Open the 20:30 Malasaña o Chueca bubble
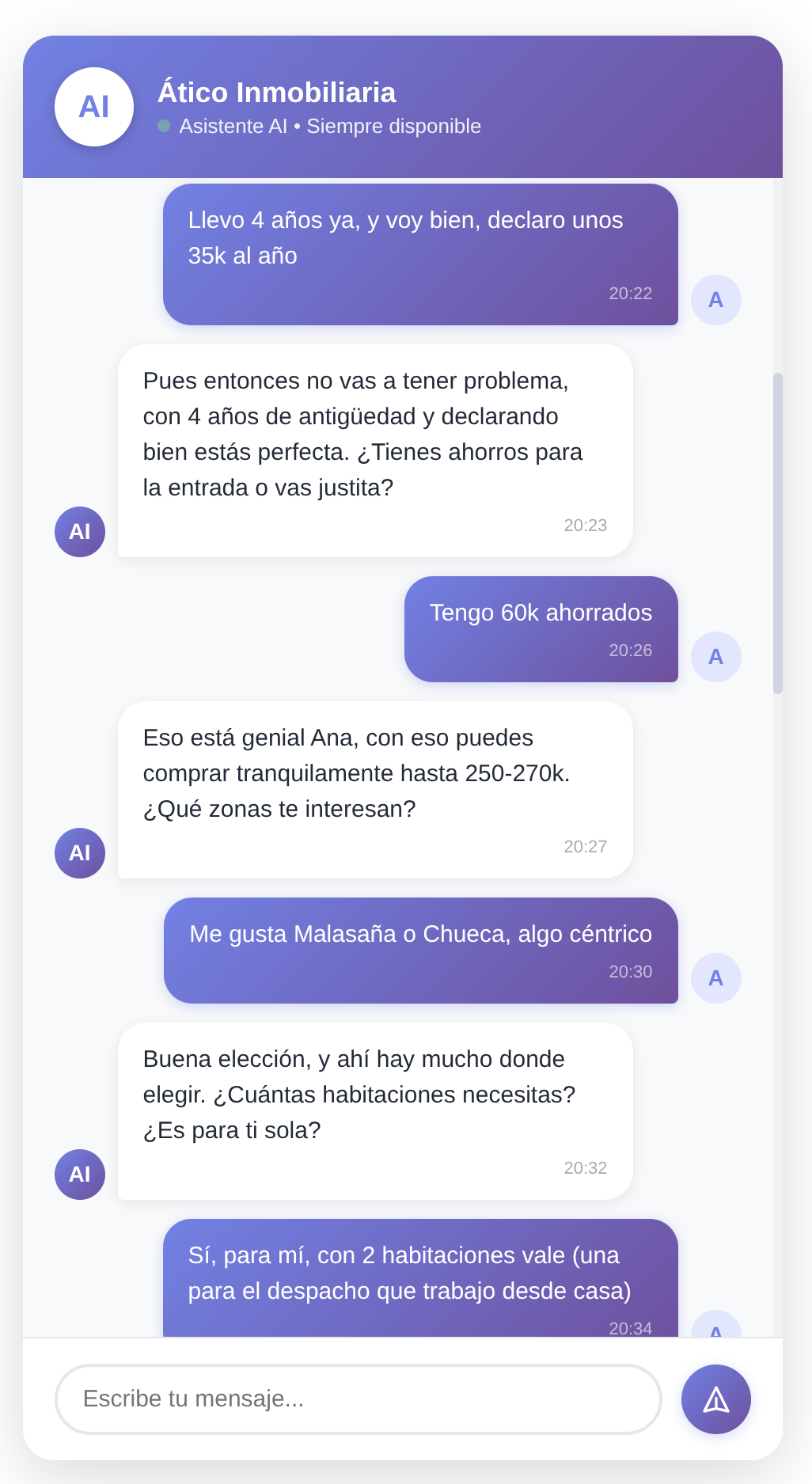 [x=420, y=951]
